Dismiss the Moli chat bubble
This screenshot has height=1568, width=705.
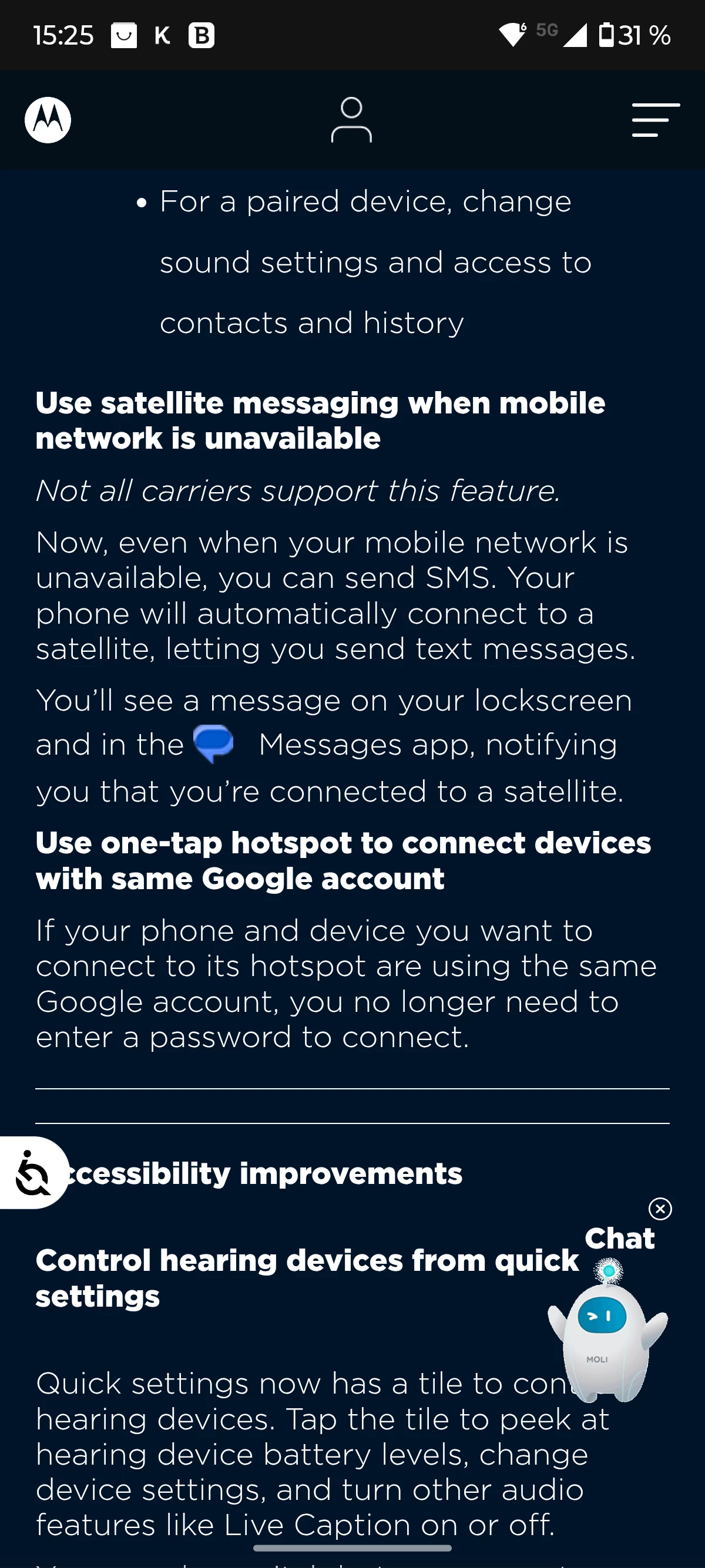660,1208
